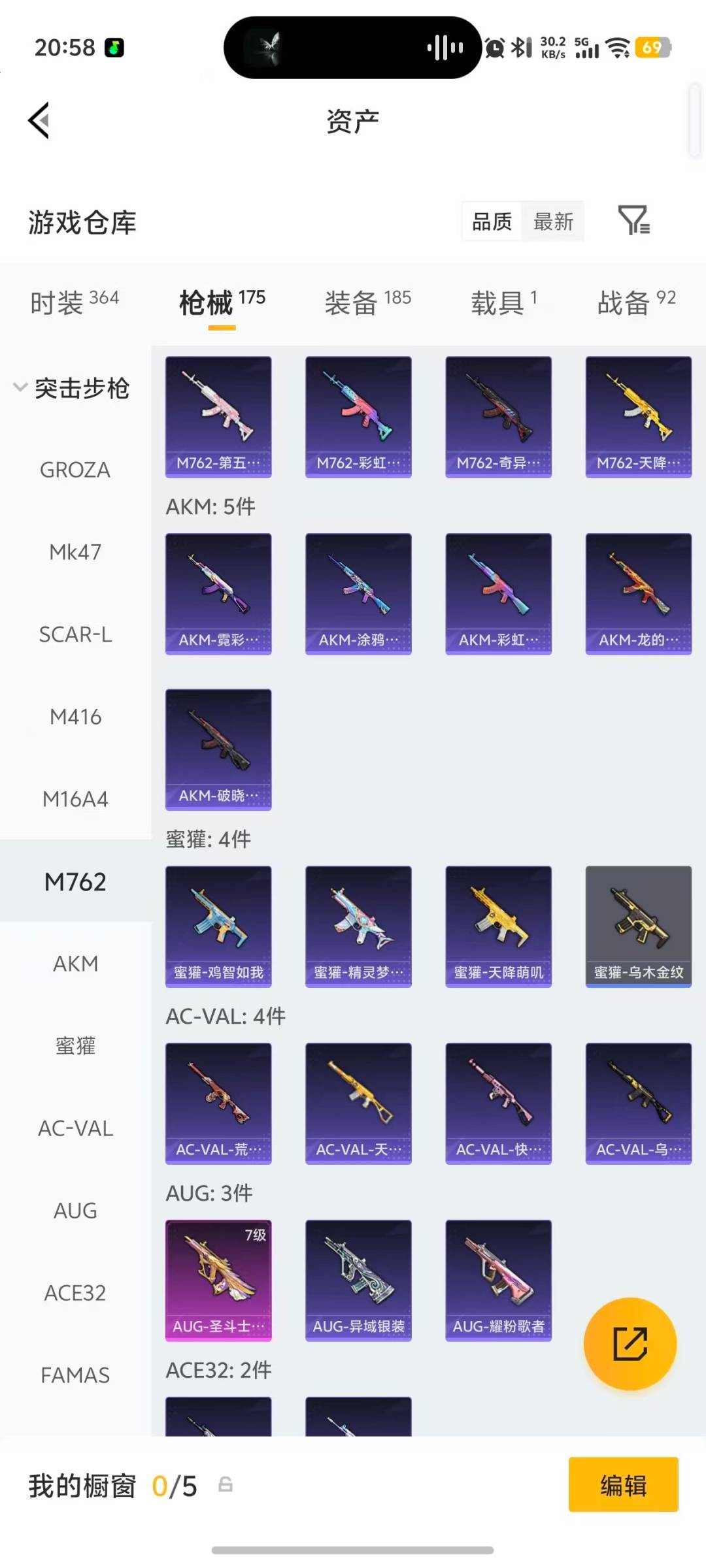
Task: Switch to the 战备 tab
Action: click(x=636, y=302)
